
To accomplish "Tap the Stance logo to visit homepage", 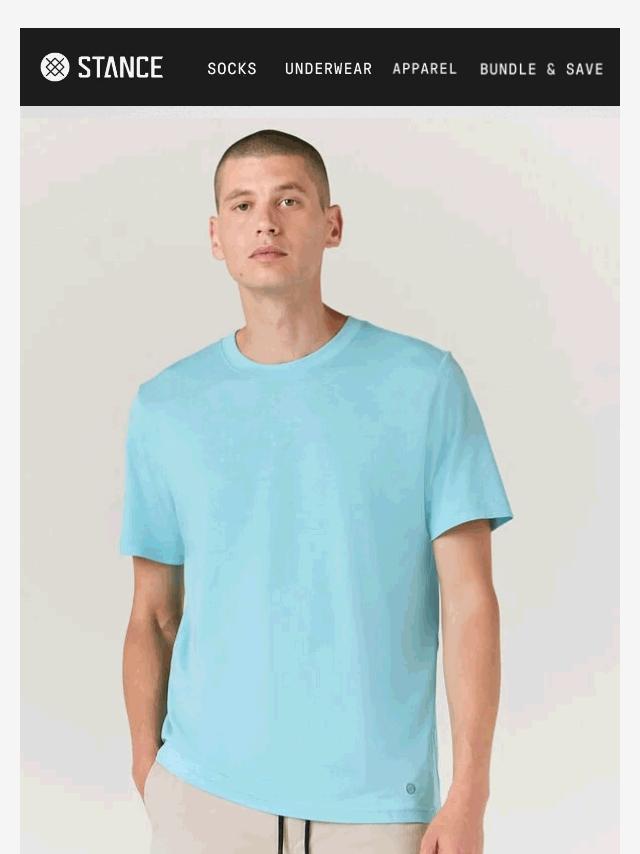I will tap(102, 67).
